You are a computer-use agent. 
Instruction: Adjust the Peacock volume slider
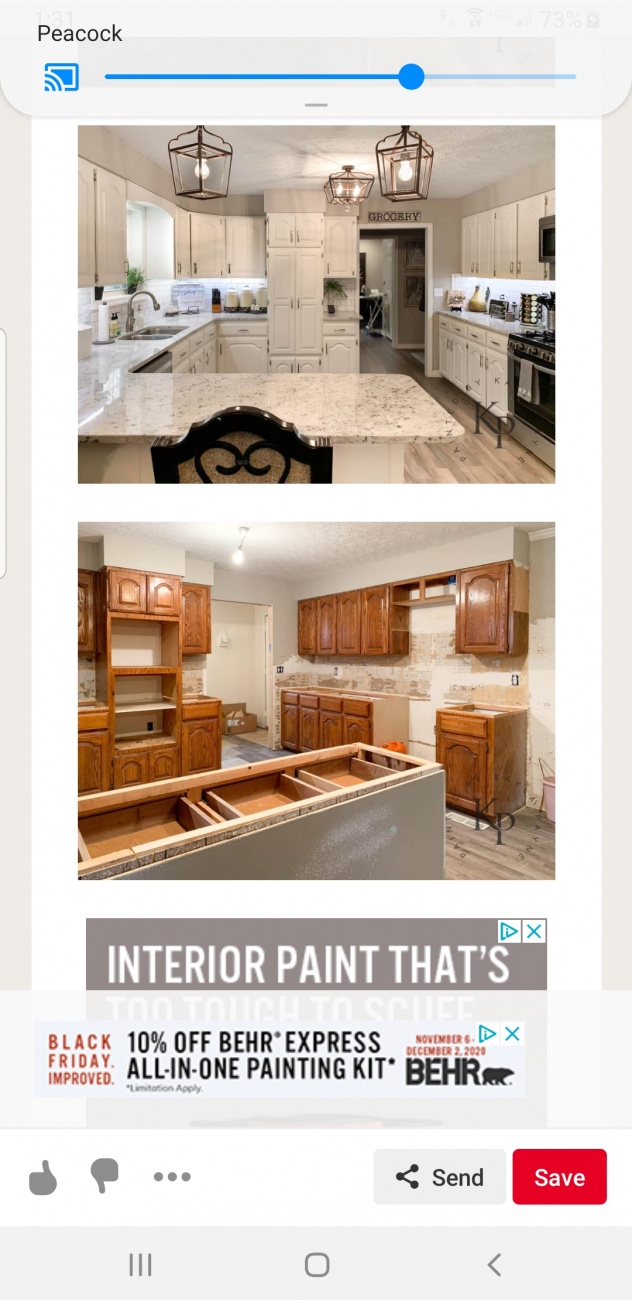point(411,77)
